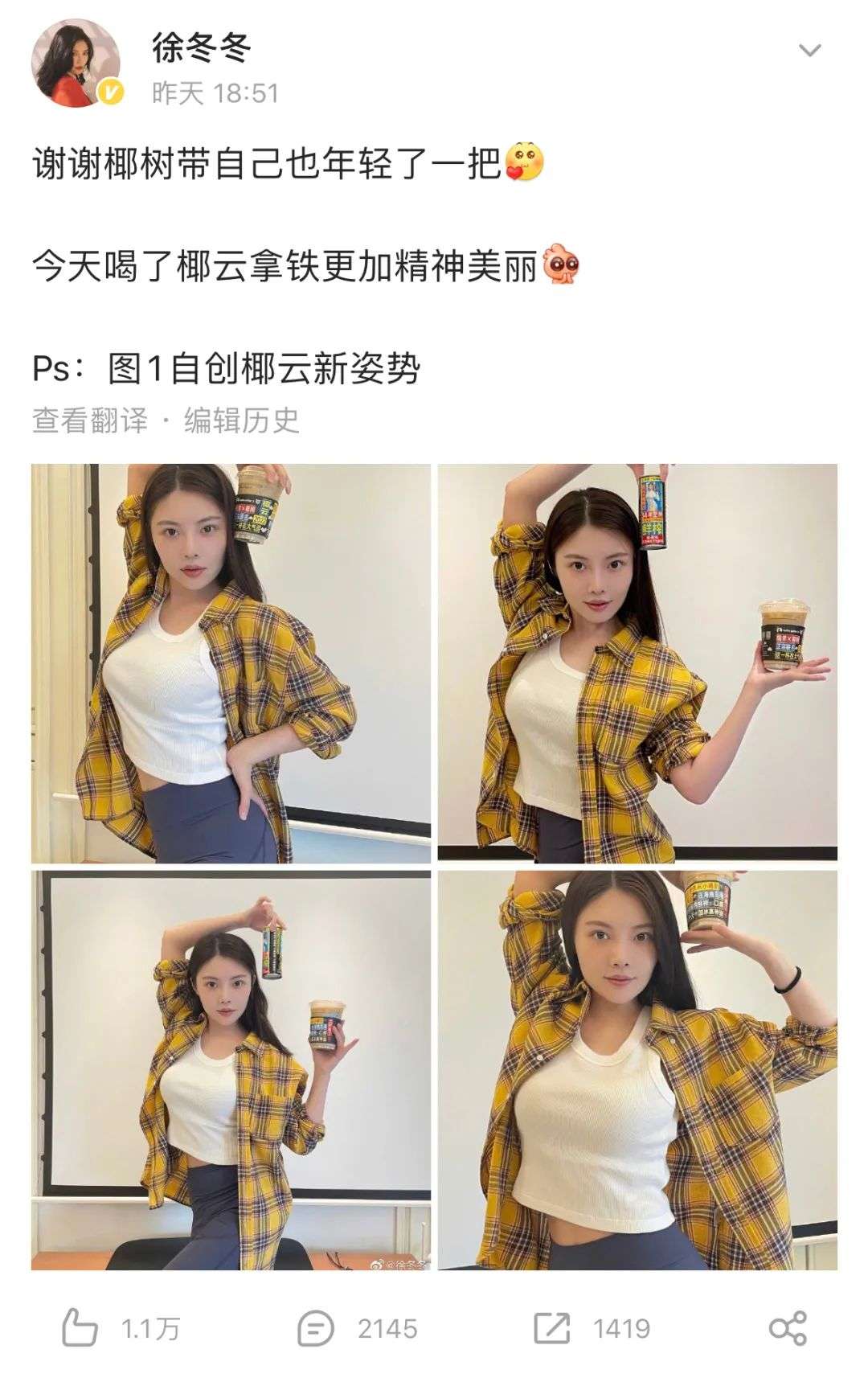This screenshot has height=1378, width=868.
Task: Open 编辑历史 edit history
Action: (241, 420)
